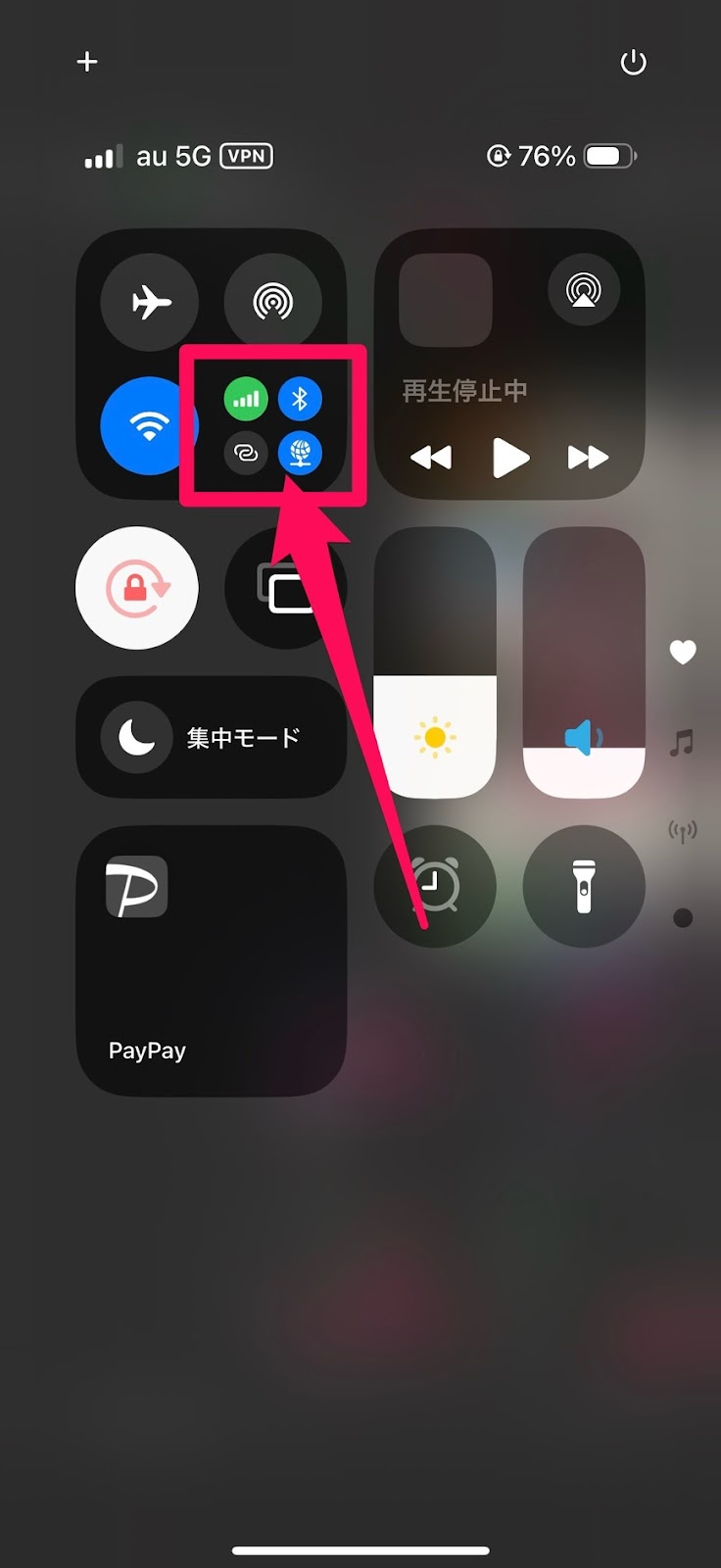Toggle portrait orientation lock
The image size is (721, 1568).
coord(137,588)
